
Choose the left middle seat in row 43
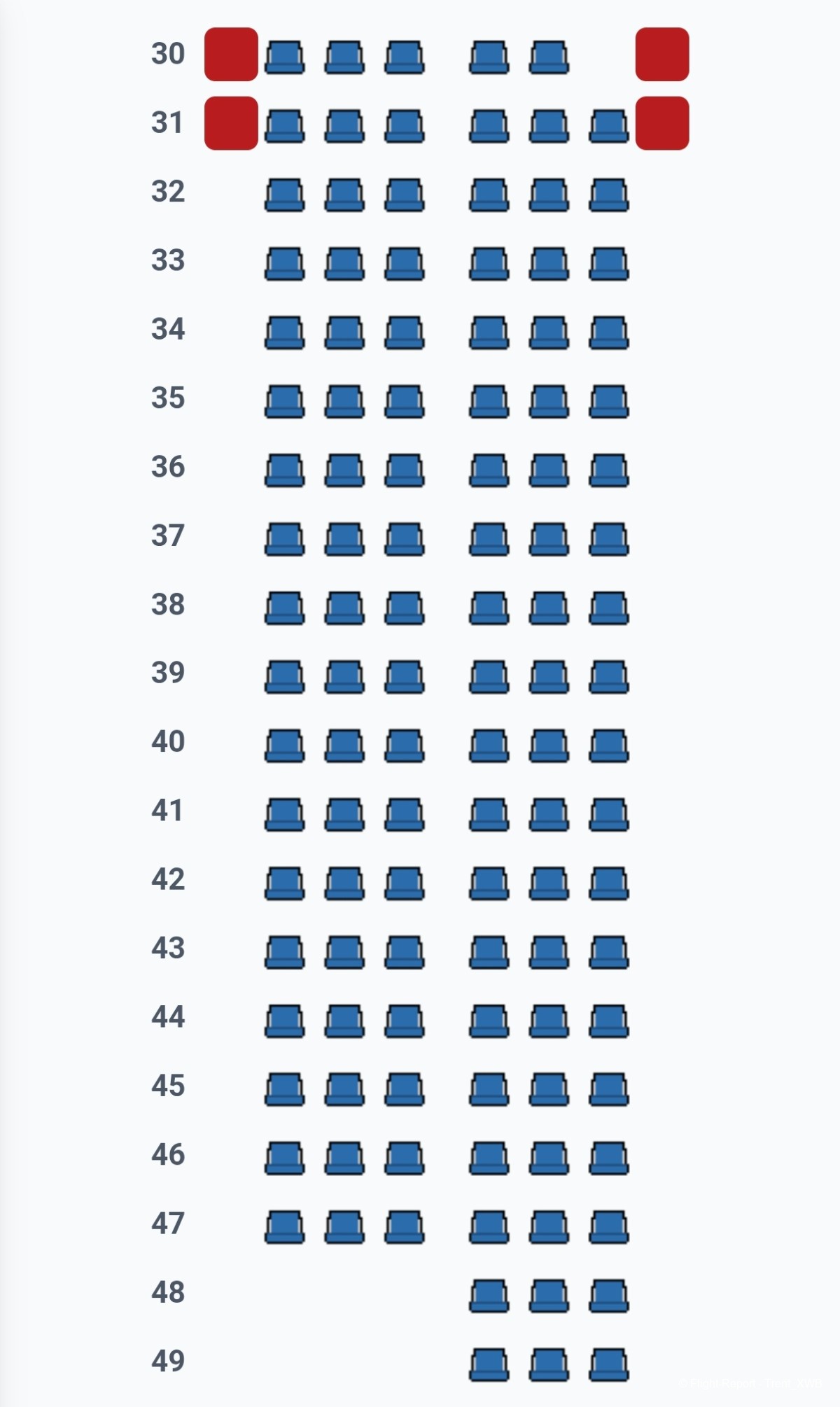click(344, 952)
